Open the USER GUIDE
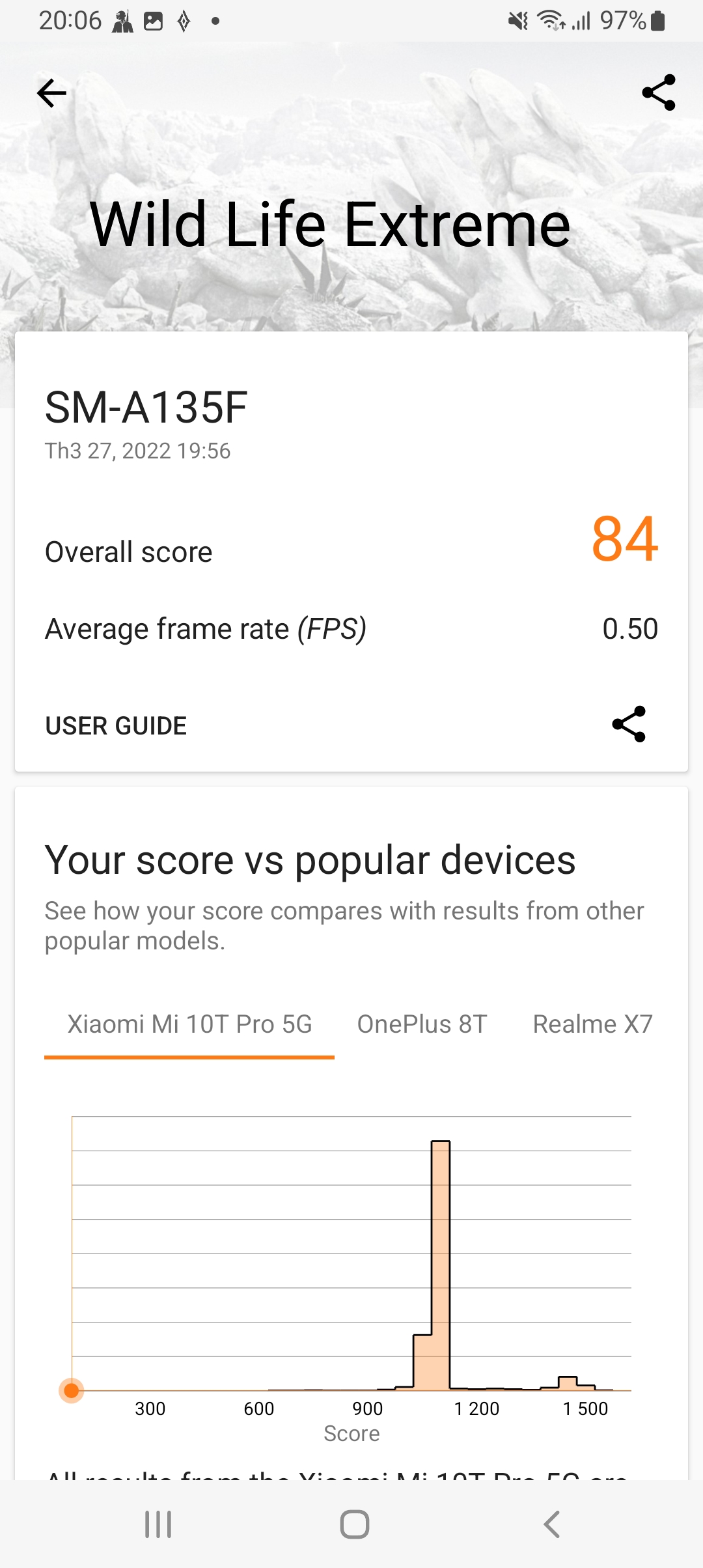Screen dimensions: 703x1568 pyautogui.click(x=116, y=725)
